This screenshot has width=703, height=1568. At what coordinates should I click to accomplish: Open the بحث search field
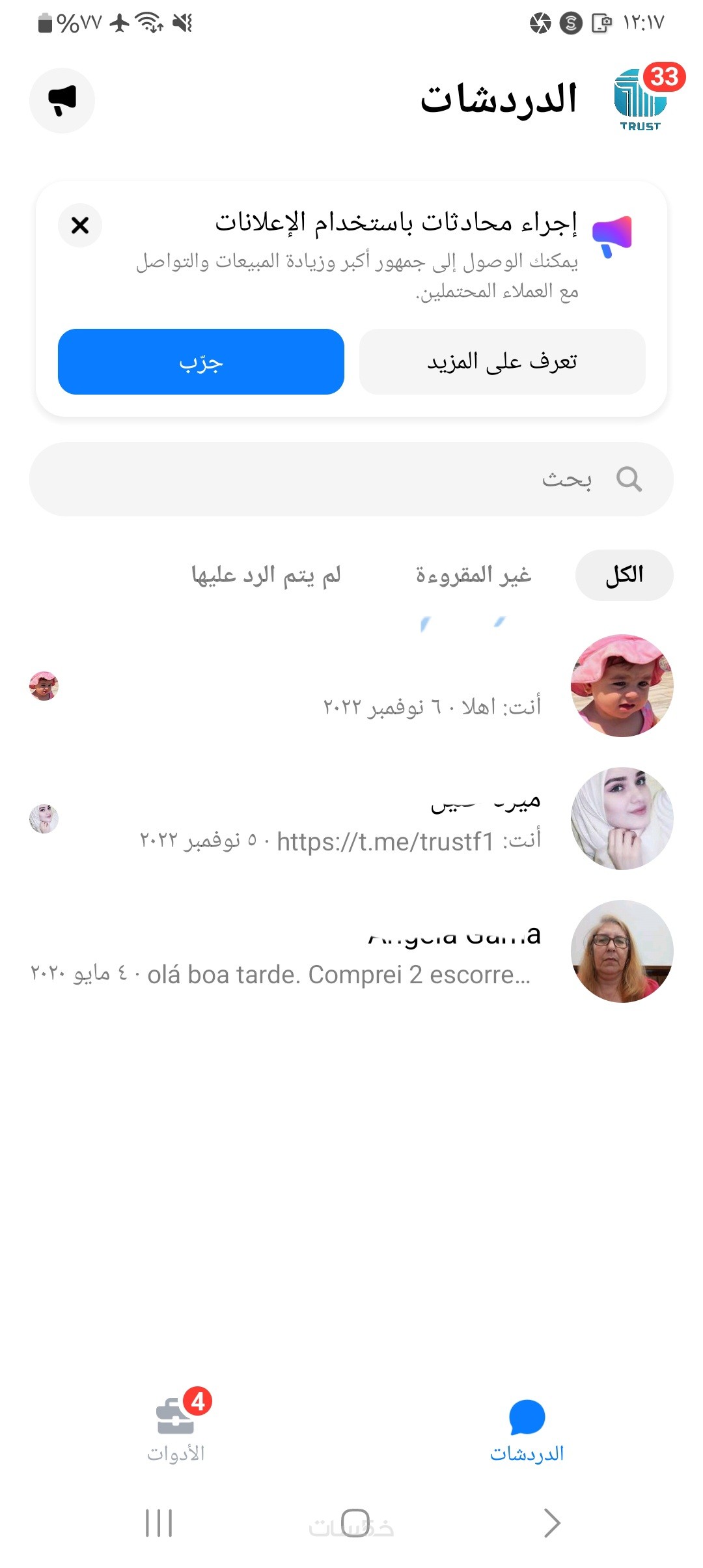(x=351, y=479)
